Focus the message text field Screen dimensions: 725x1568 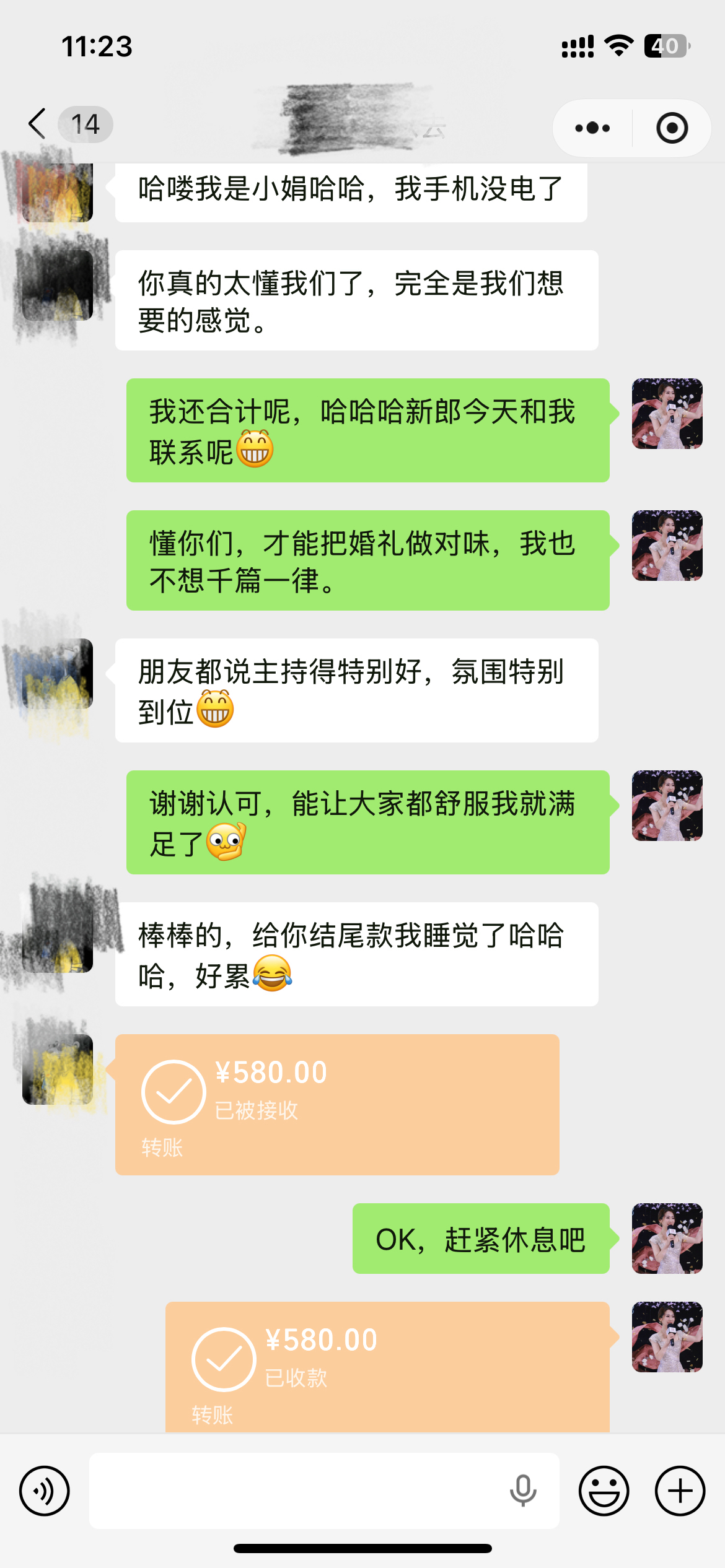click(297, 1491)
